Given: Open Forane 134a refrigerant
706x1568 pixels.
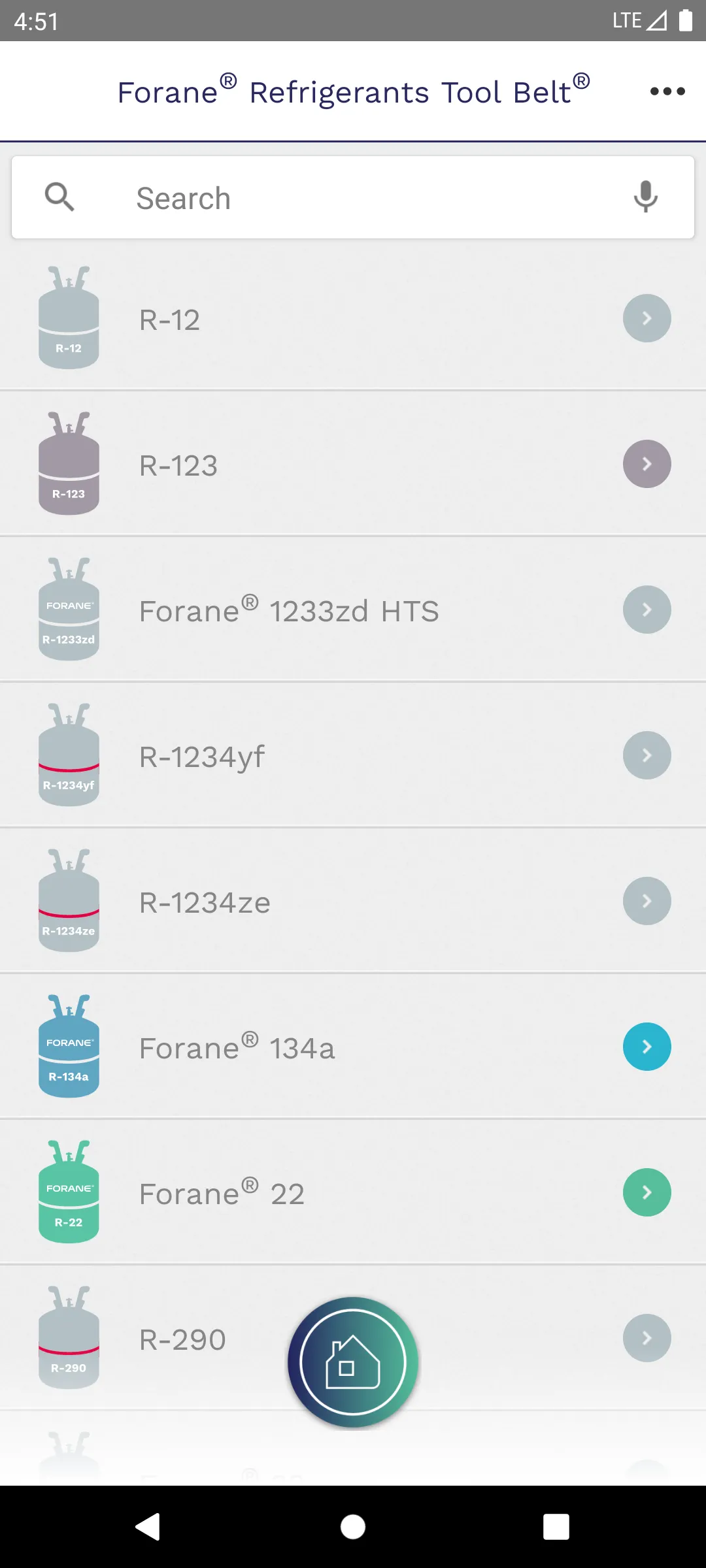Looking at the screenshot, I should tap(353, 1047).
